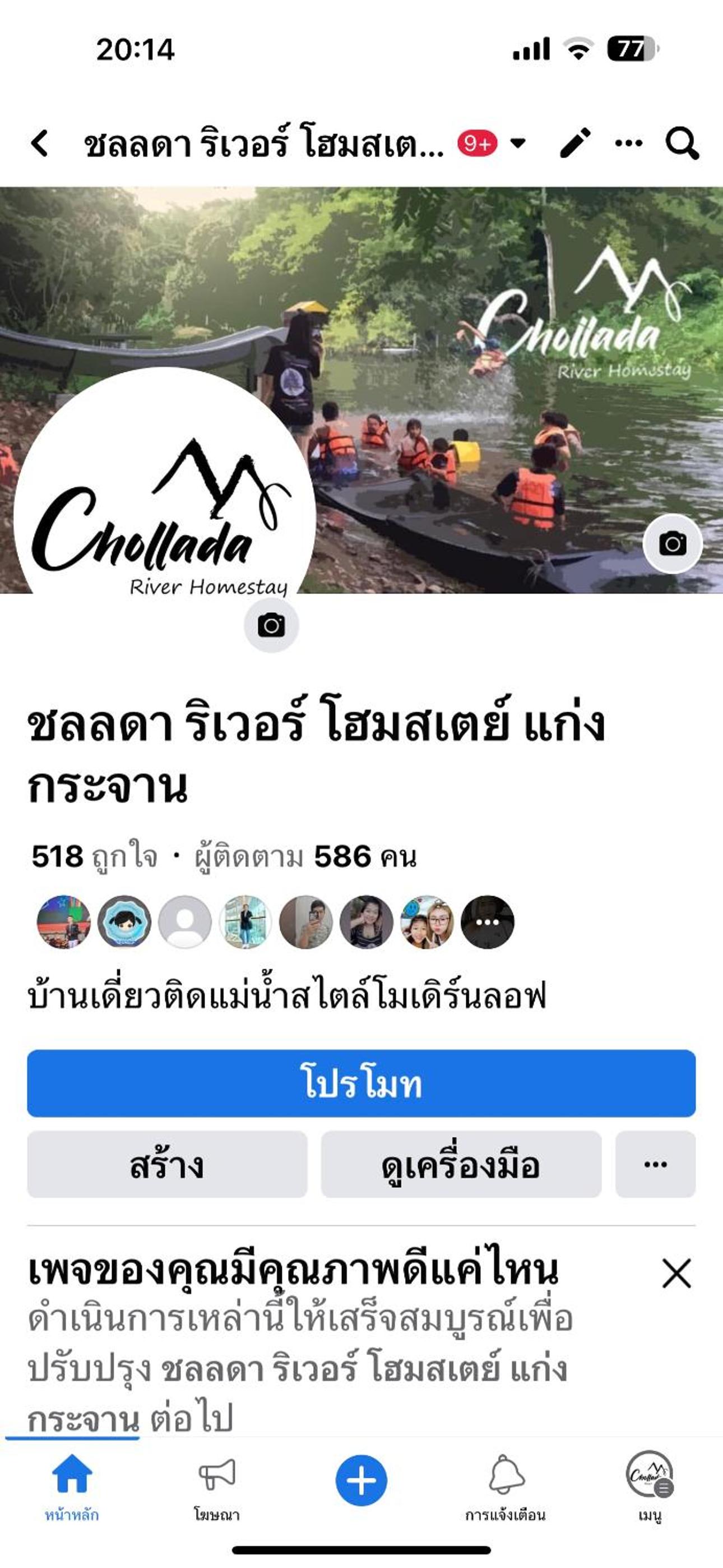Change profile picture via camera icon
723x1568 pixels.
point(271,625)
